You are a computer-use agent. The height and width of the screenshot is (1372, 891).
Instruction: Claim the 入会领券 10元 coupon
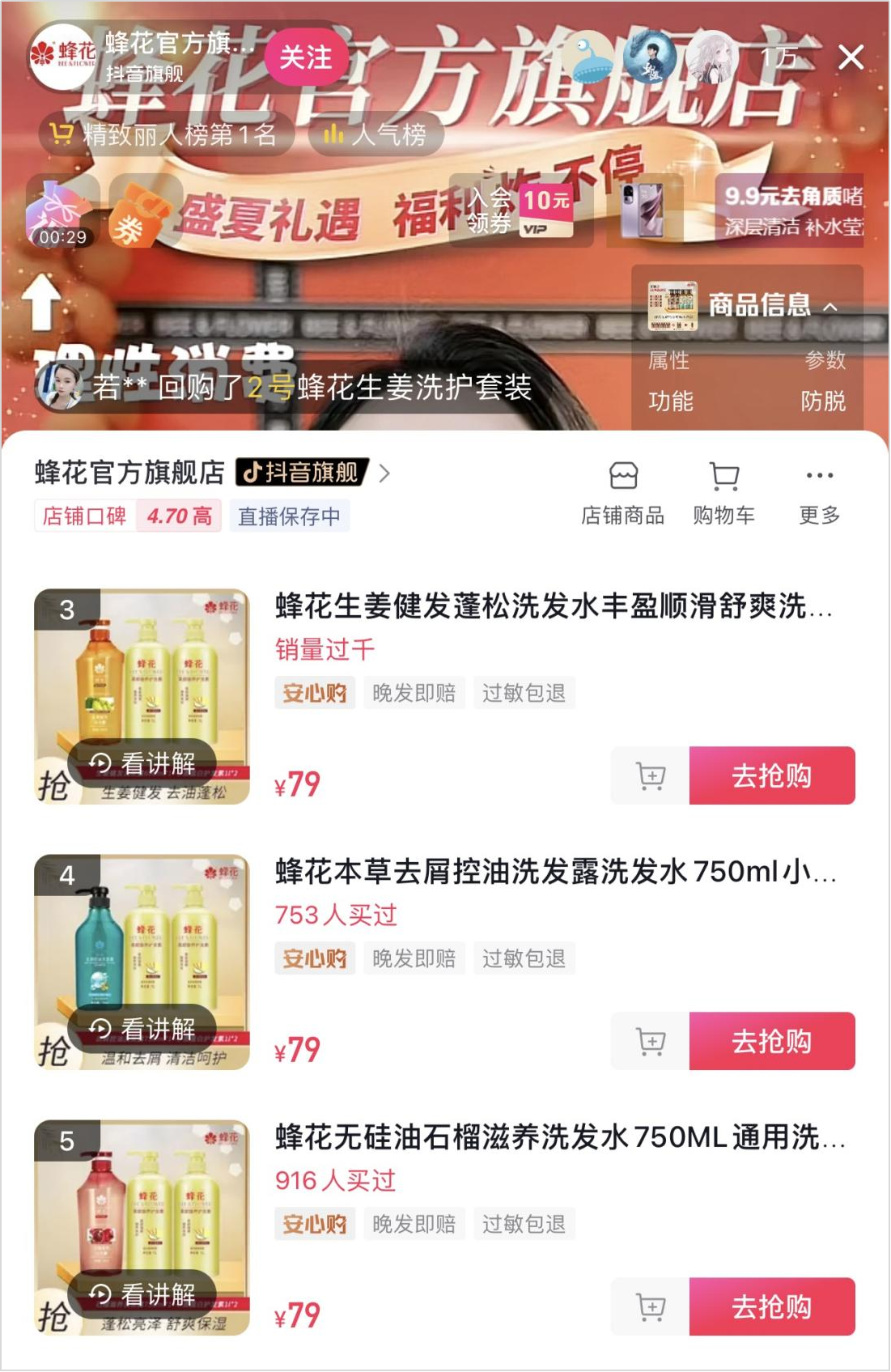click(x=521, y=210)
